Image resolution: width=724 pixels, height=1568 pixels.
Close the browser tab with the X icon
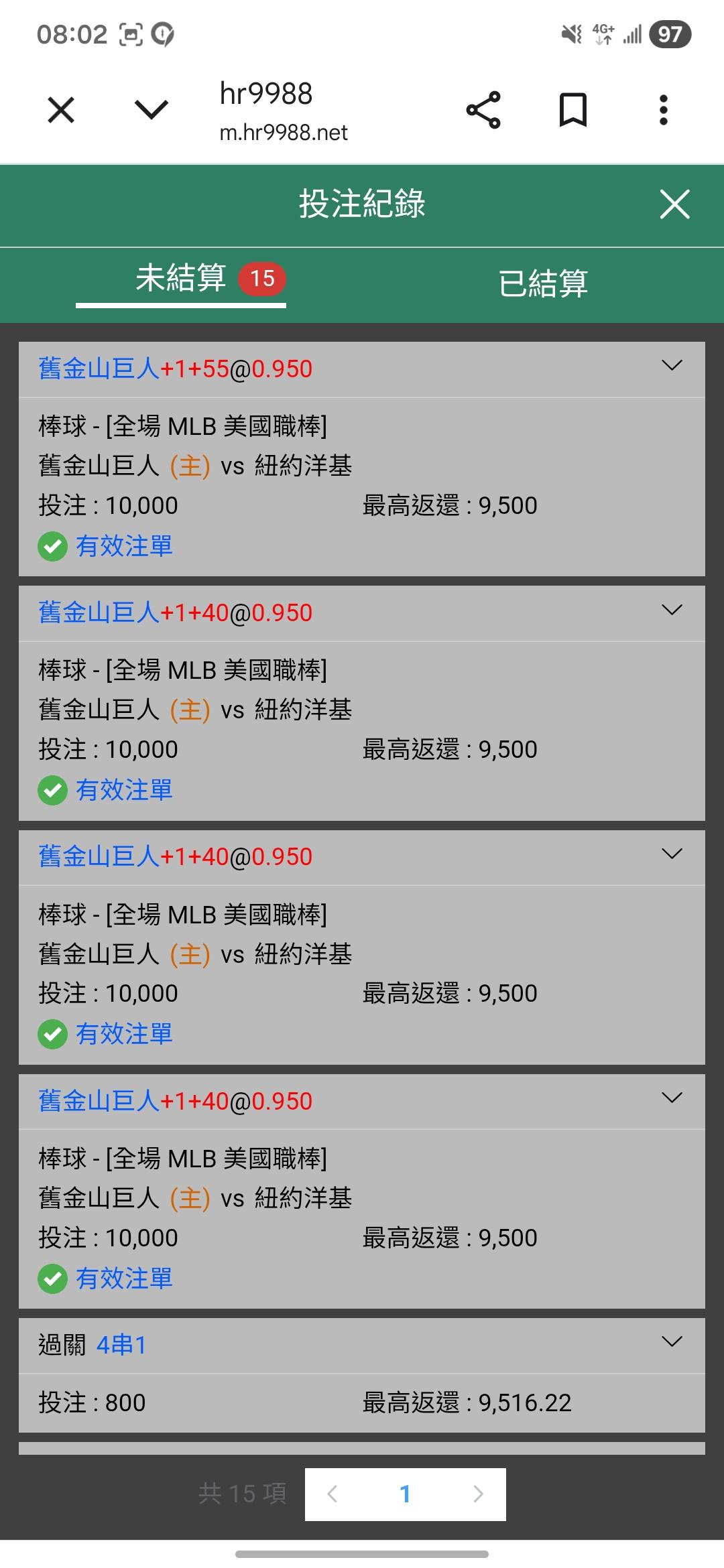pos(61,110)
